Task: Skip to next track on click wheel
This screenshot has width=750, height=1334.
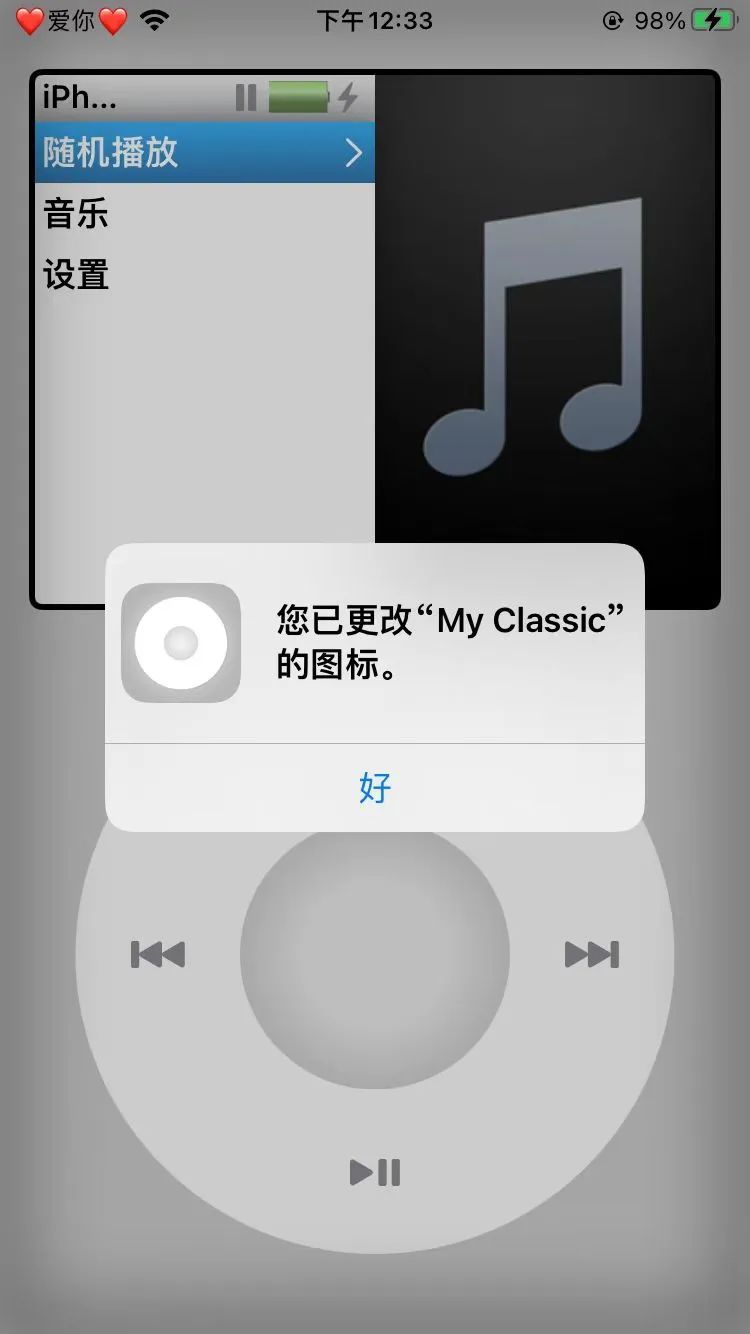Action: (592, 955)
